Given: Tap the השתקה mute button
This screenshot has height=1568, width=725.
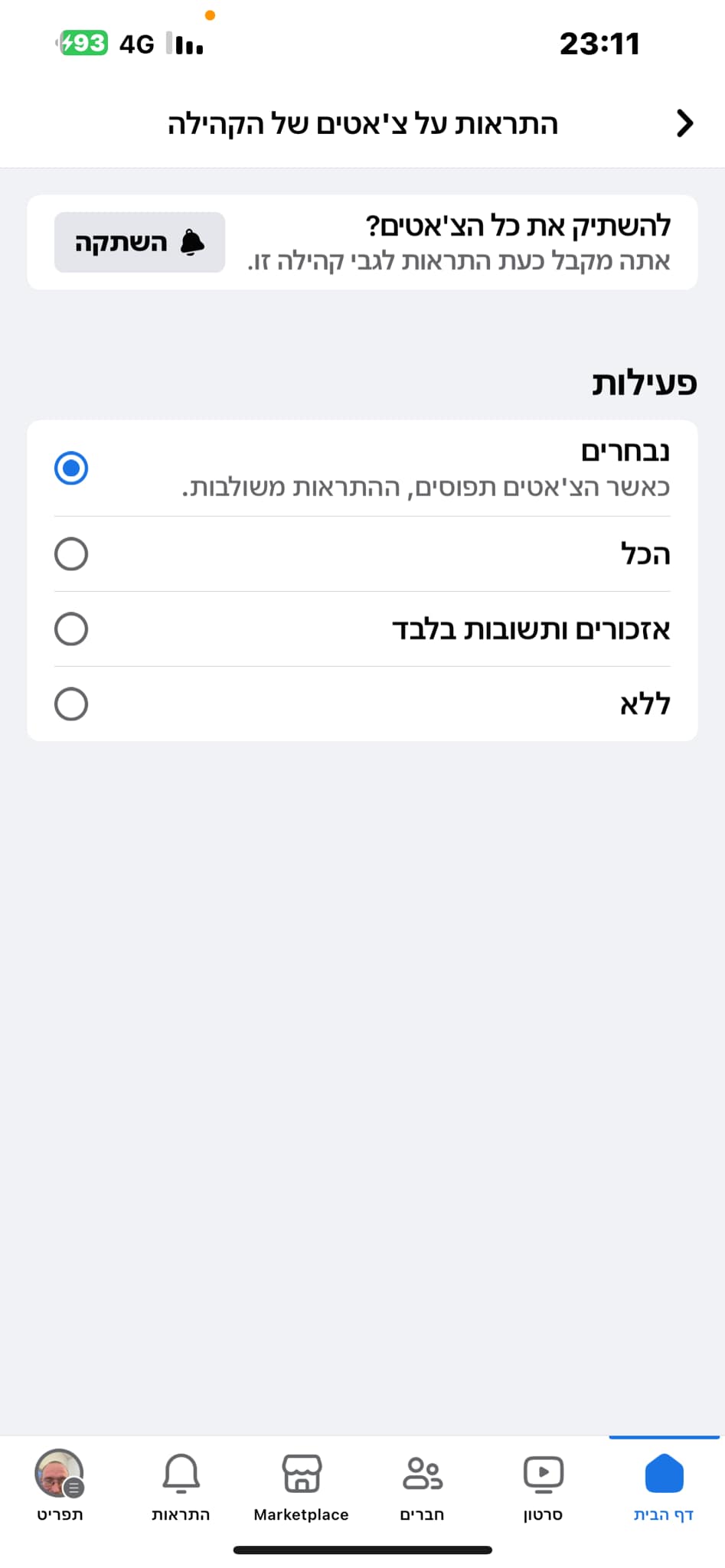Looking at the screenshot, I should [x=139, y=243].
